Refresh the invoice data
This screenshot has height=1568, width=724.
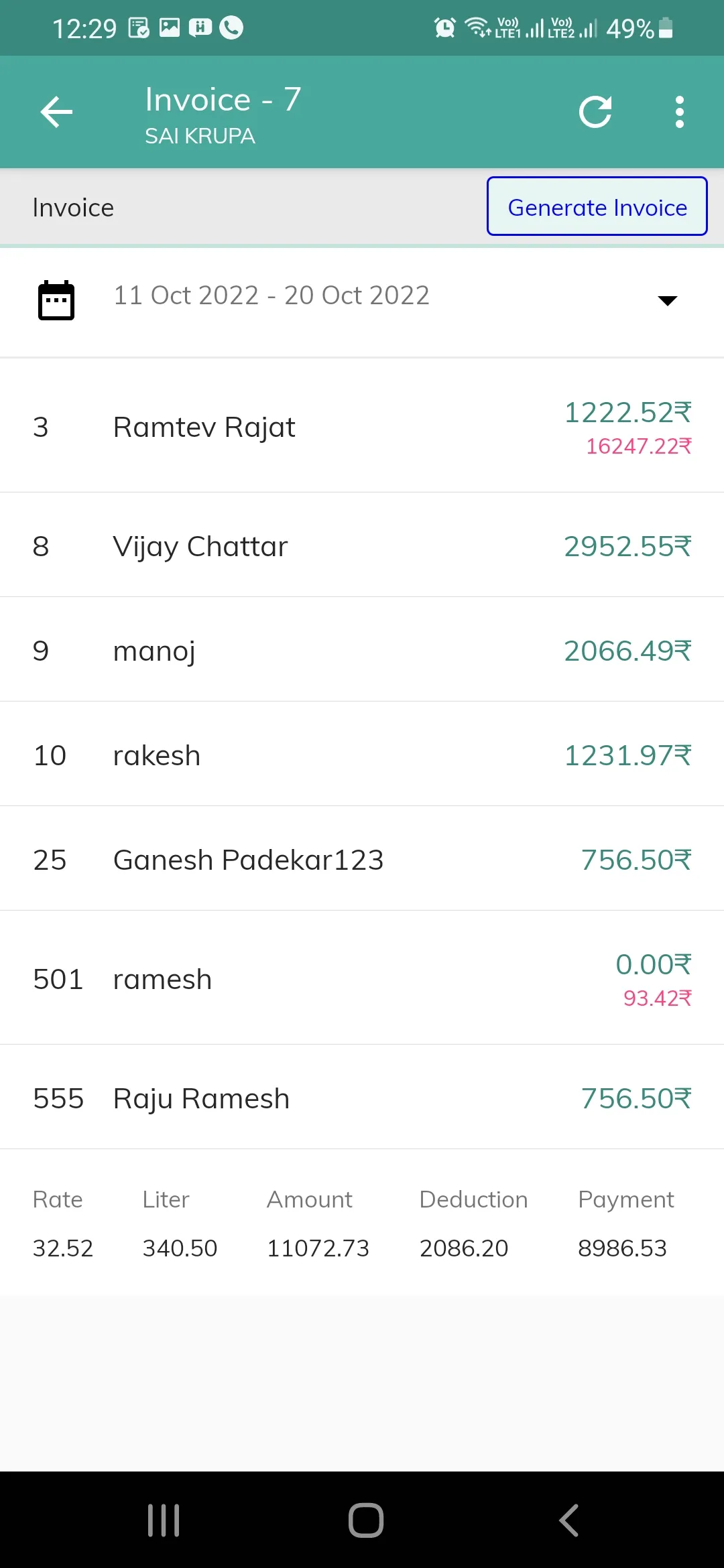click(x=595, y=112)
